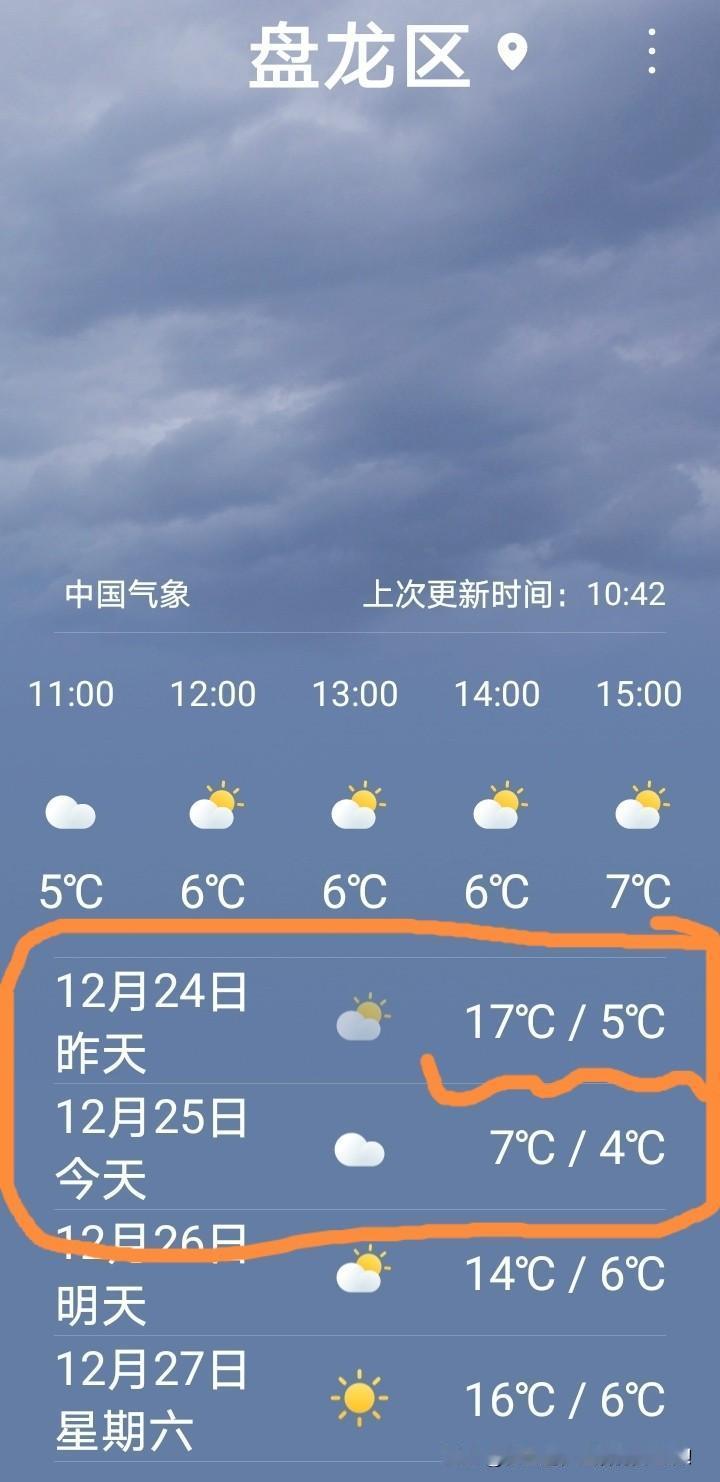Tap the location pin next to 盘龙区
This screenshot has width=720, height=1482.
(x=512, y=55)
